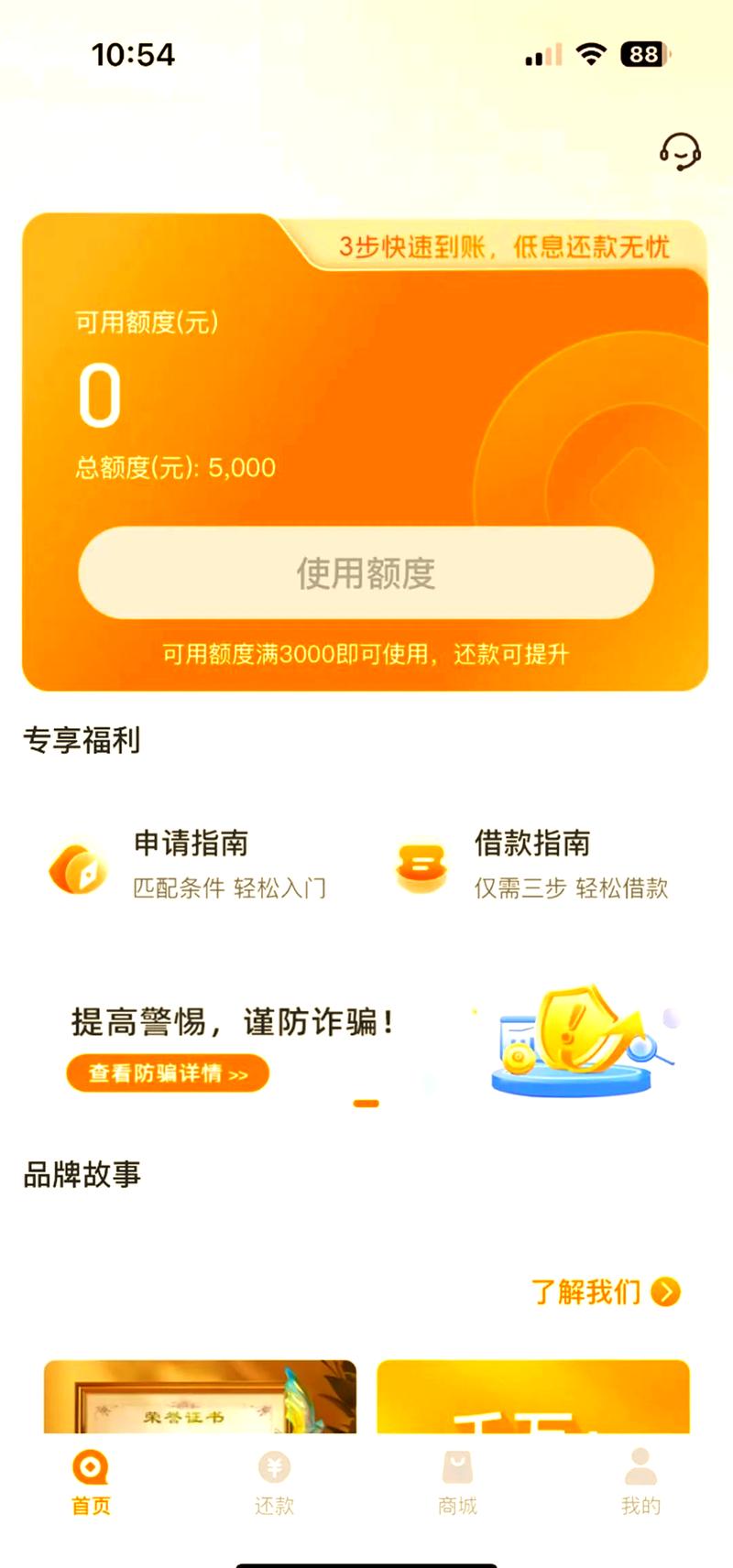The height and width of the screenshot is (1568, 733).
Task: Tap the 总额度 5,000 text
Action: click(174, 468)
